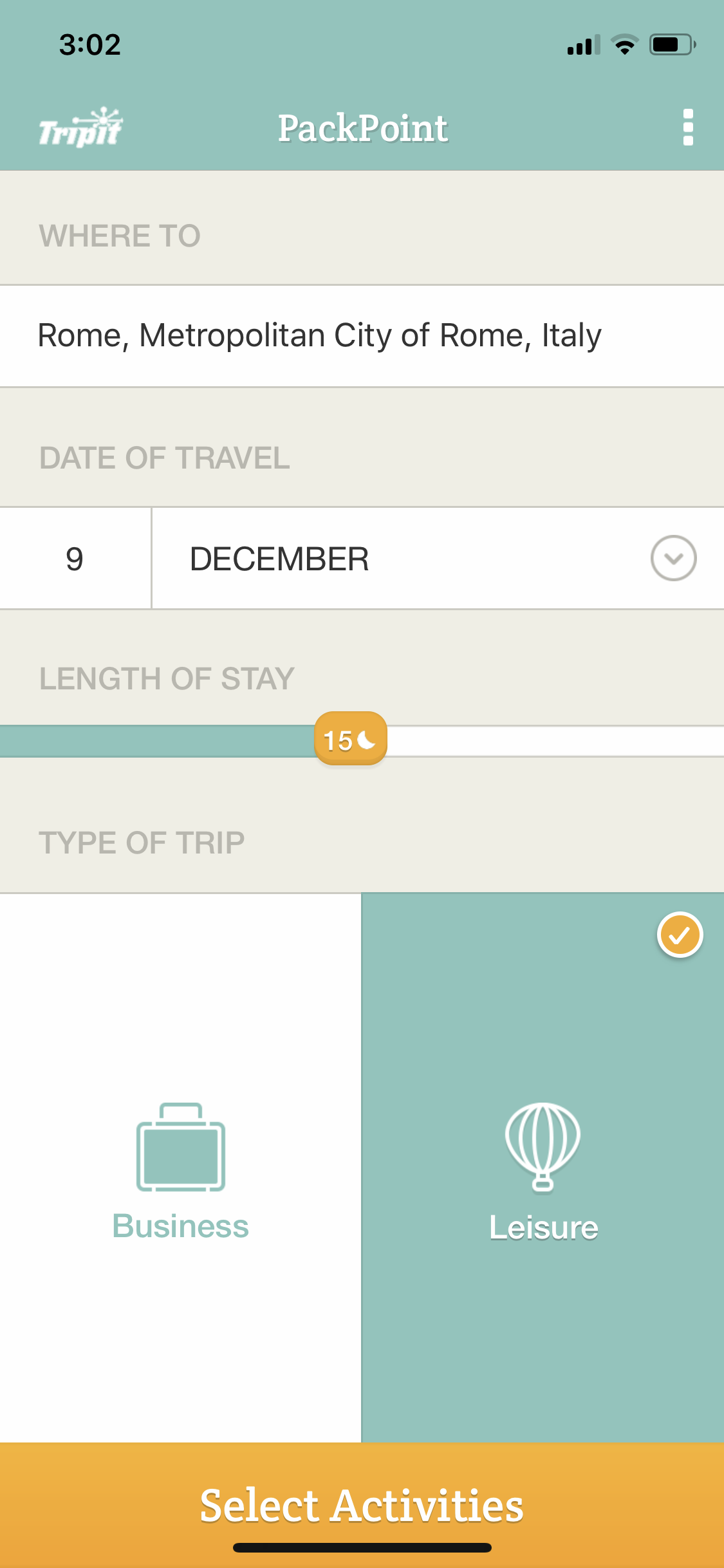Tap the 15 nights slider handle

click(350, 739)
